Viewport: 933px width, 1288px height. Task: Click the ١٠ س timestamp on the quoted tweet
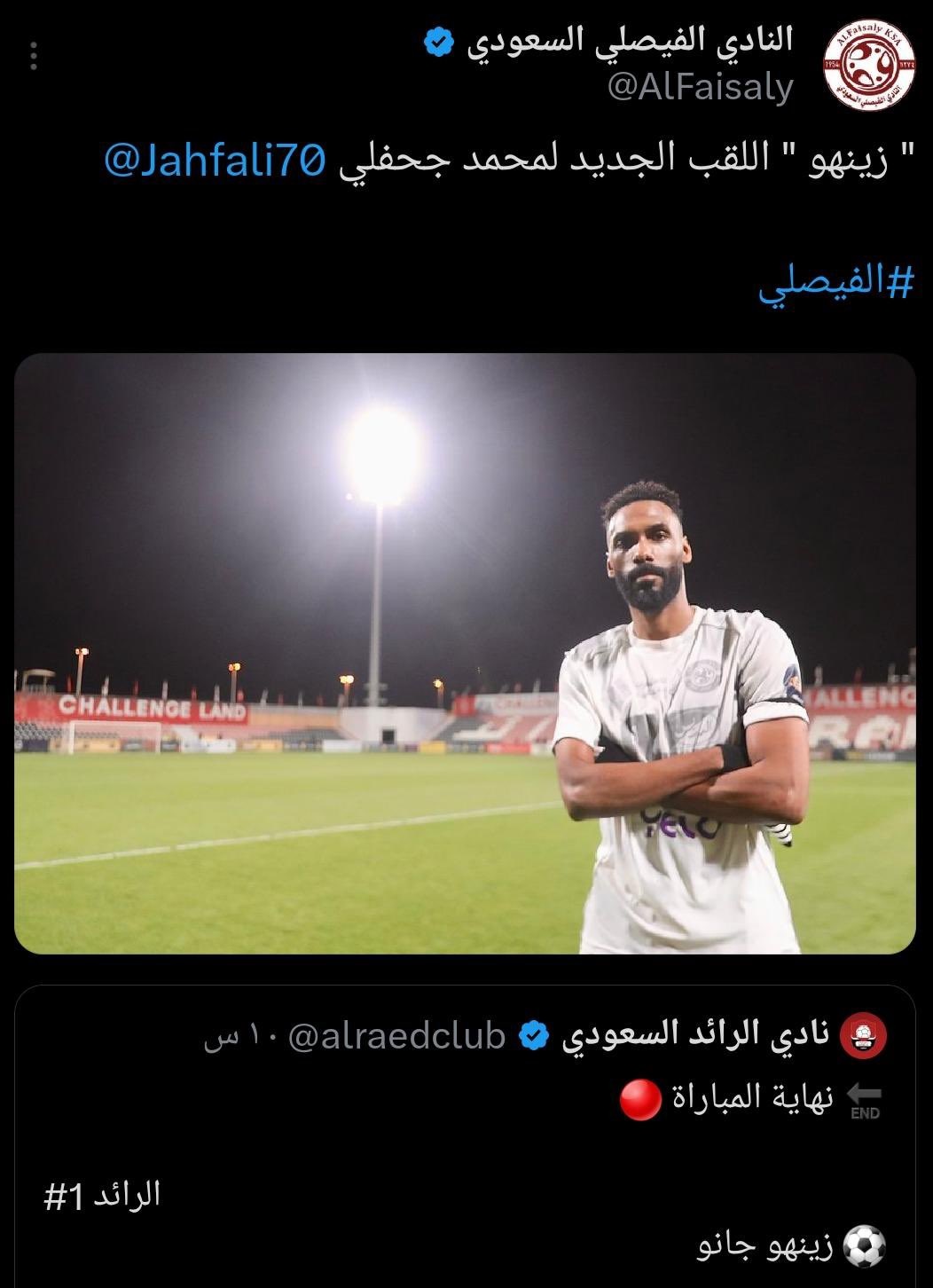coord(240,1036)
